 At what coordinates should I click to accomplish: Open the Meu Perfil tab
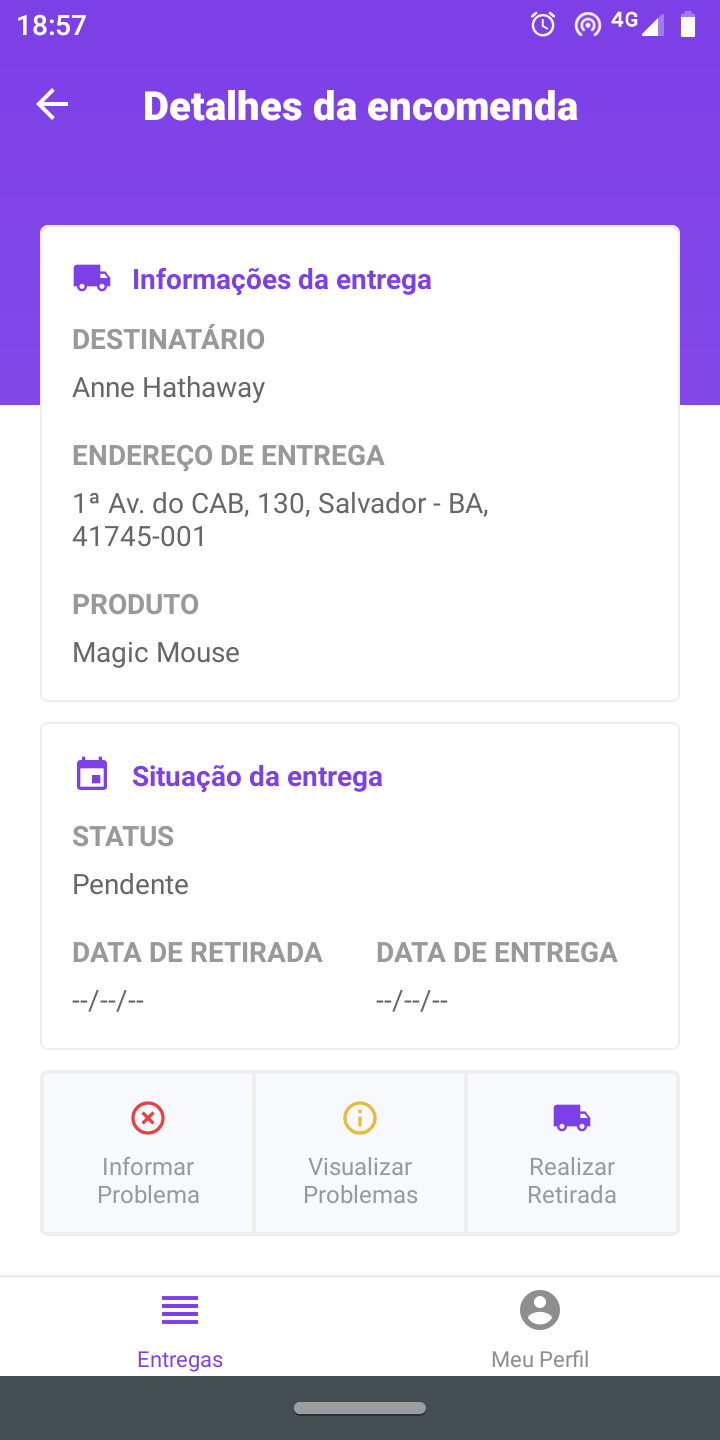click(540, 1327)
